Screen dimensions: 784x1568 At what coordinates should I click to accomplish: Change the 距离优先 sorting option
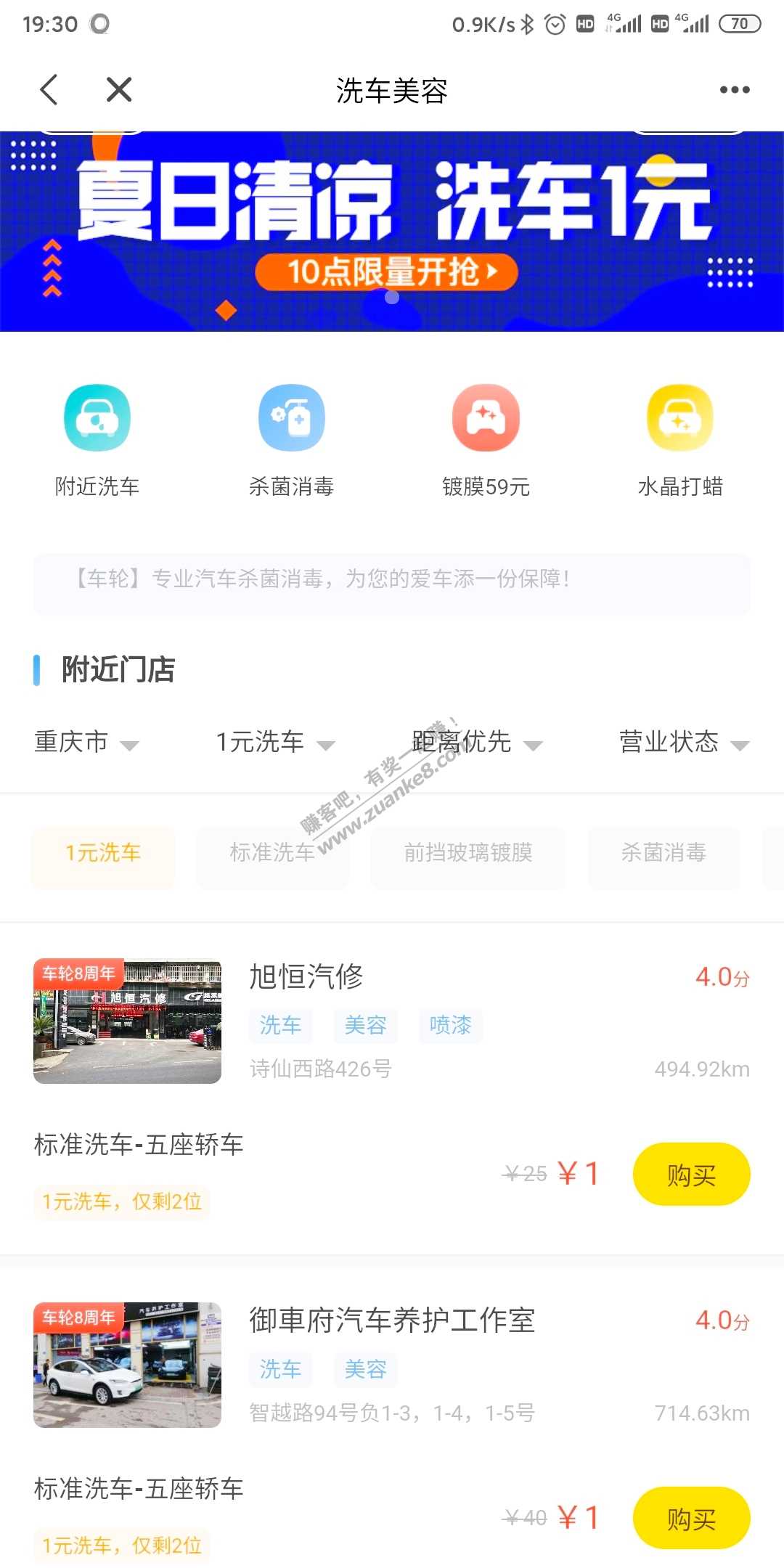point(476,743)
